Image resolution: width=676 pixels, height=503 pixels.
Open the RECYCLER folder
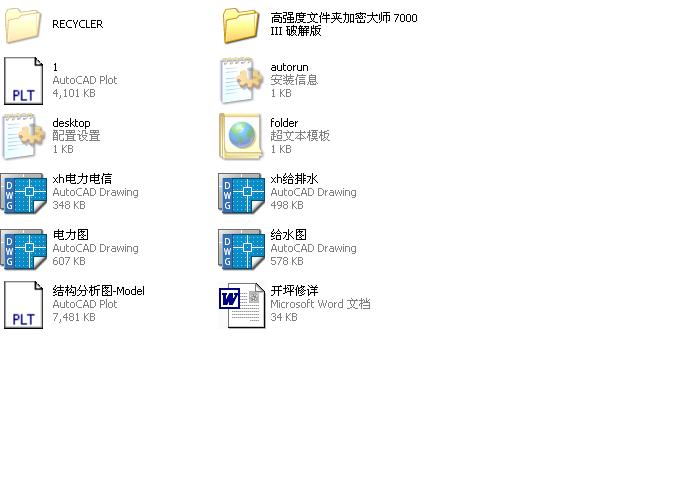[23, 25]
